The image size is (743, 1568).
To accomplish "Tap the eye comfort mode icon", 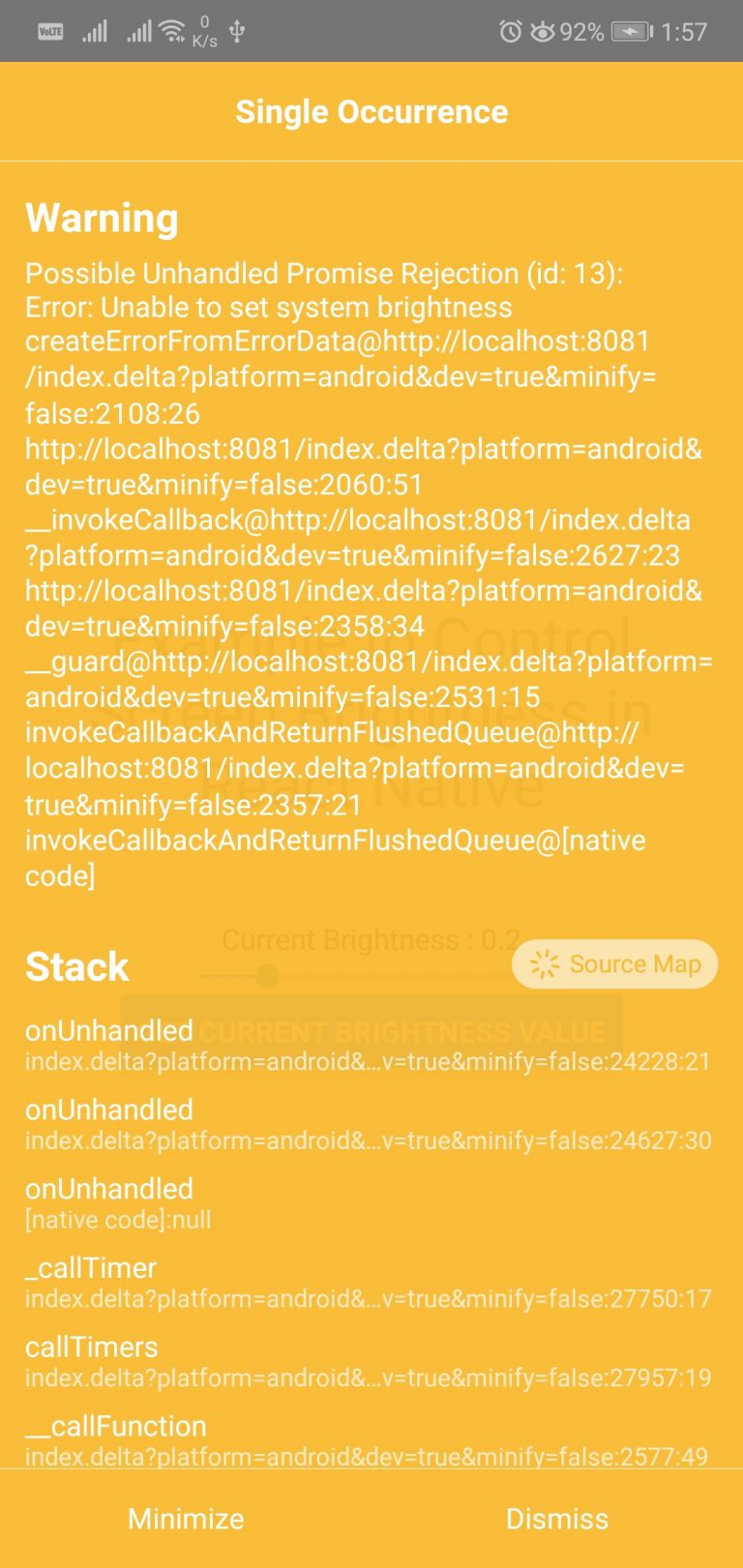I will coord(542,31).
